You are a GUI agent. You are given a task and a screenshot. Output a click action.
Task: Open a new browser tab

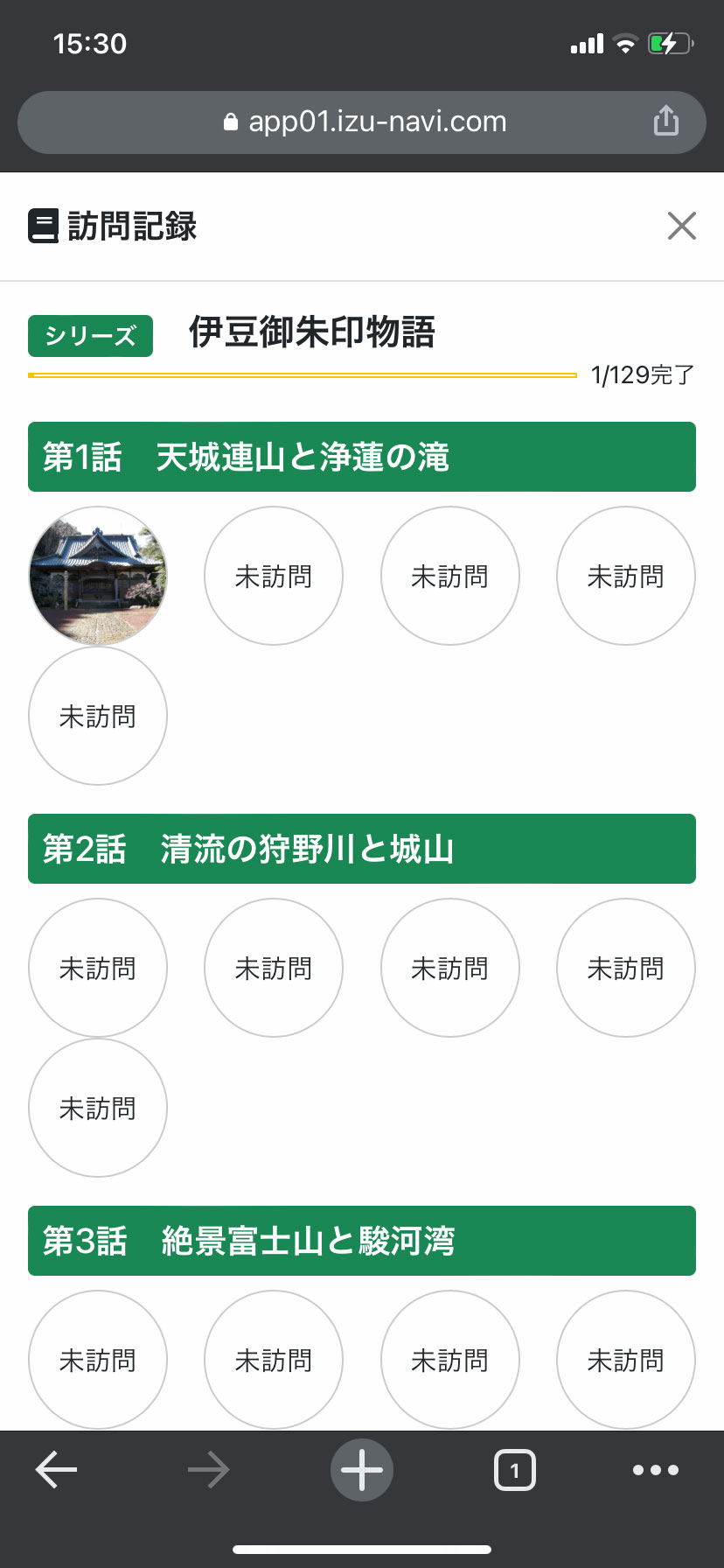(x=362, y=1470)
